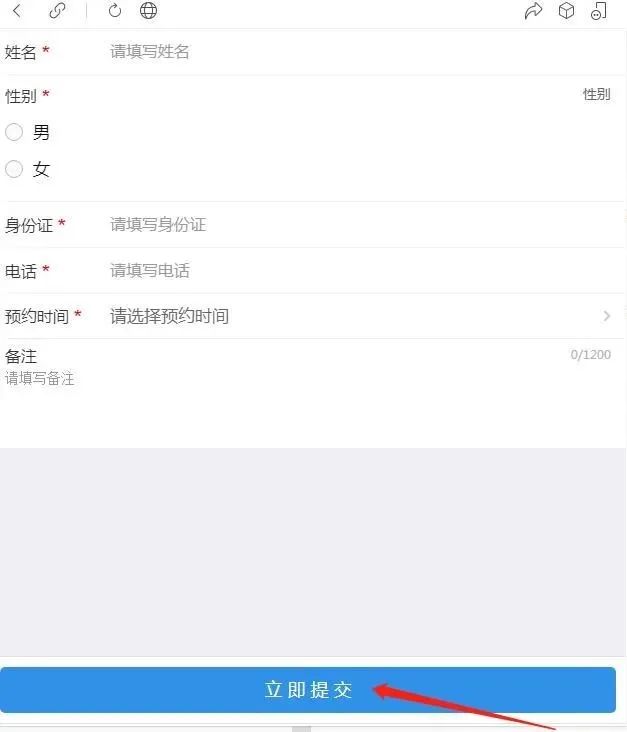The width and height of the screenshot is (627, 732).
Task: Select 男 as gender
Action: [15, 132]
